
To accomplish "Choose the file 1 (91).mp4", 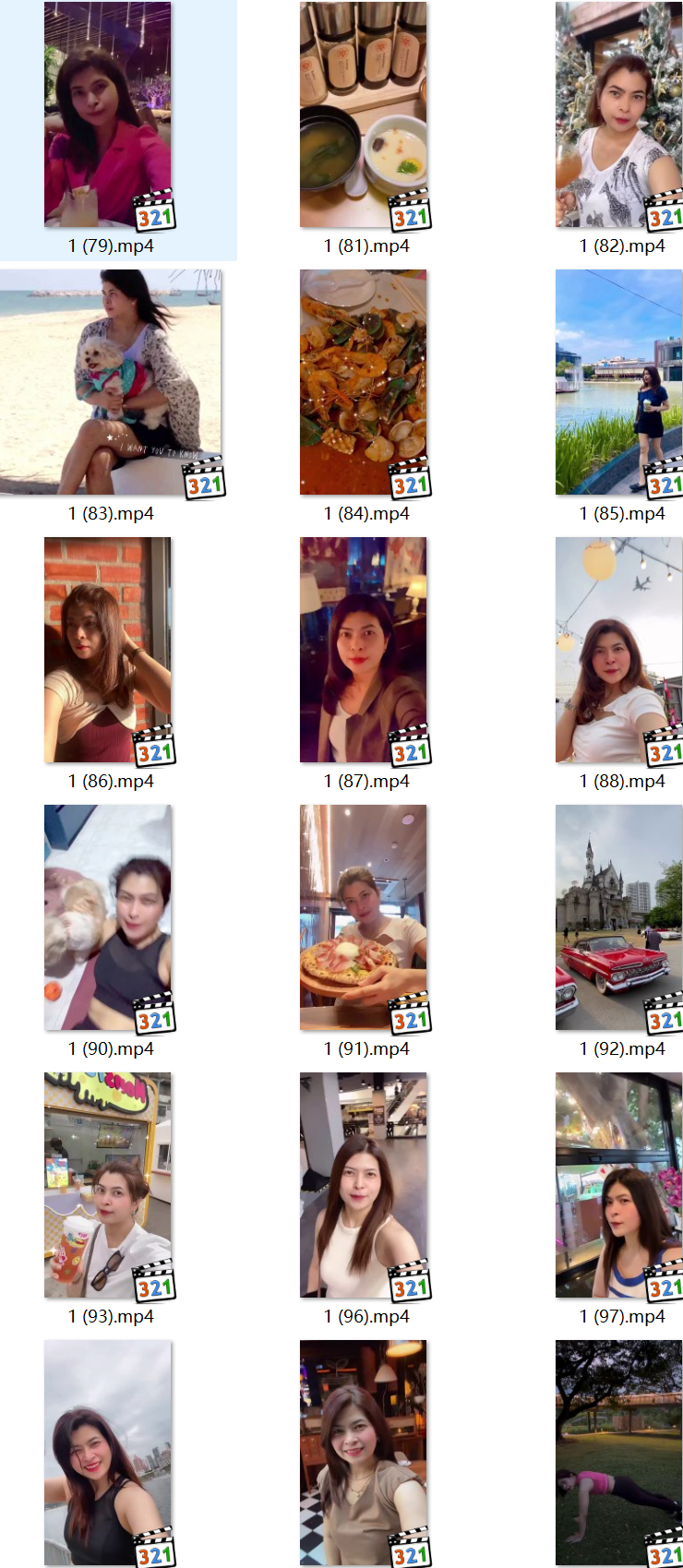I will point(364,918).
